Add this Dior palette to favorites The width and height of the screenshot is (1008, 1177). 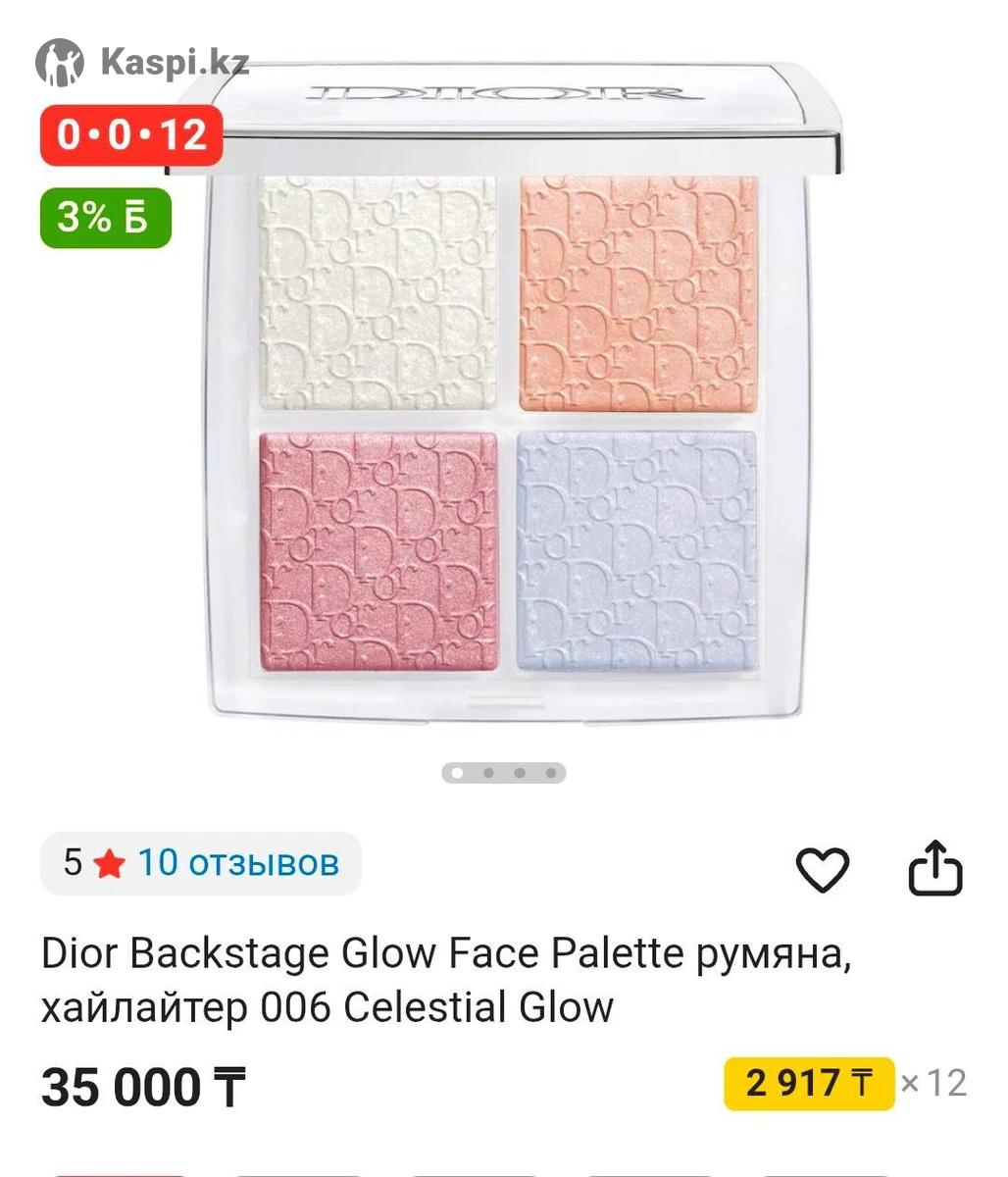pyautogui.click(x=821, y=869)
